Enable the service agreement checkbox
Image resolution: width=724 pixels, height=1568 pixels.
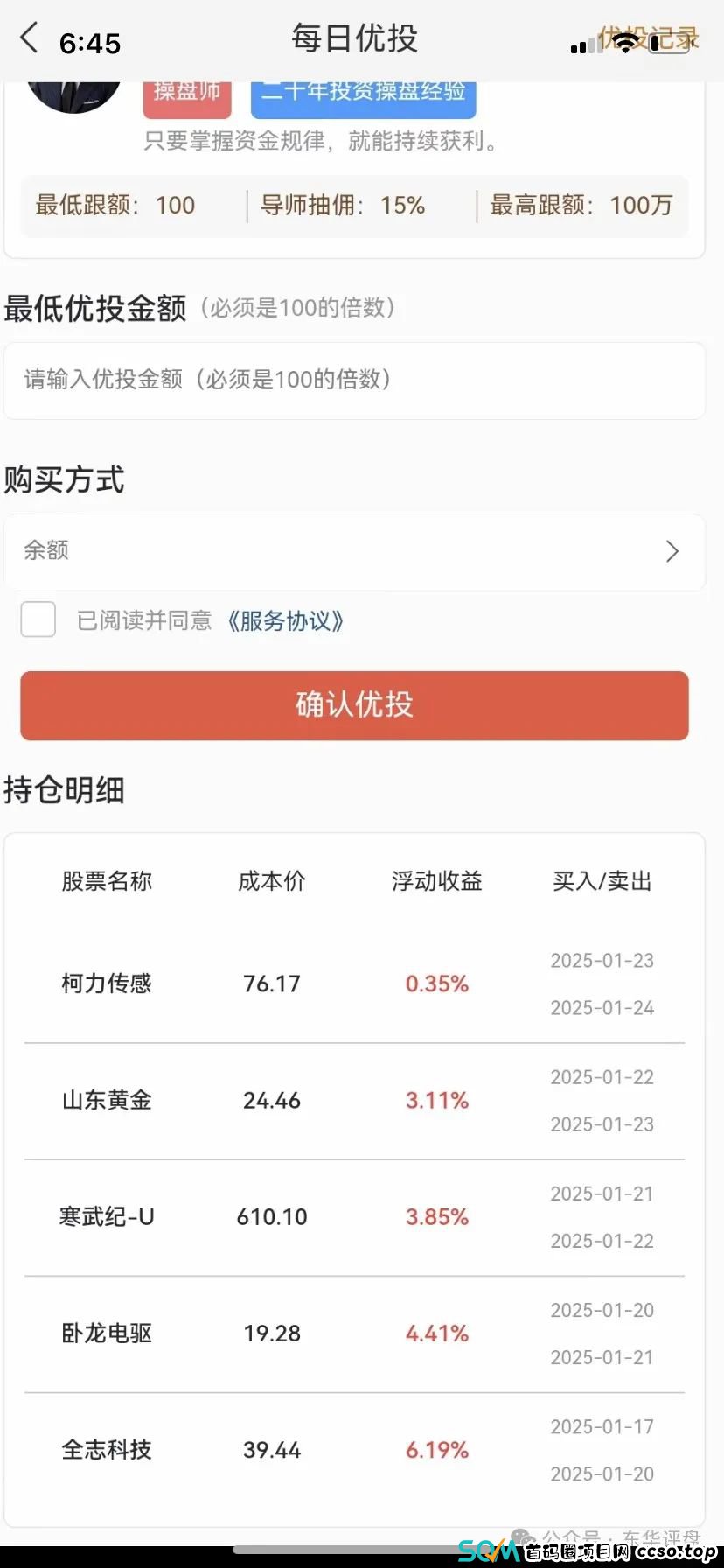(x=38, y=619)
